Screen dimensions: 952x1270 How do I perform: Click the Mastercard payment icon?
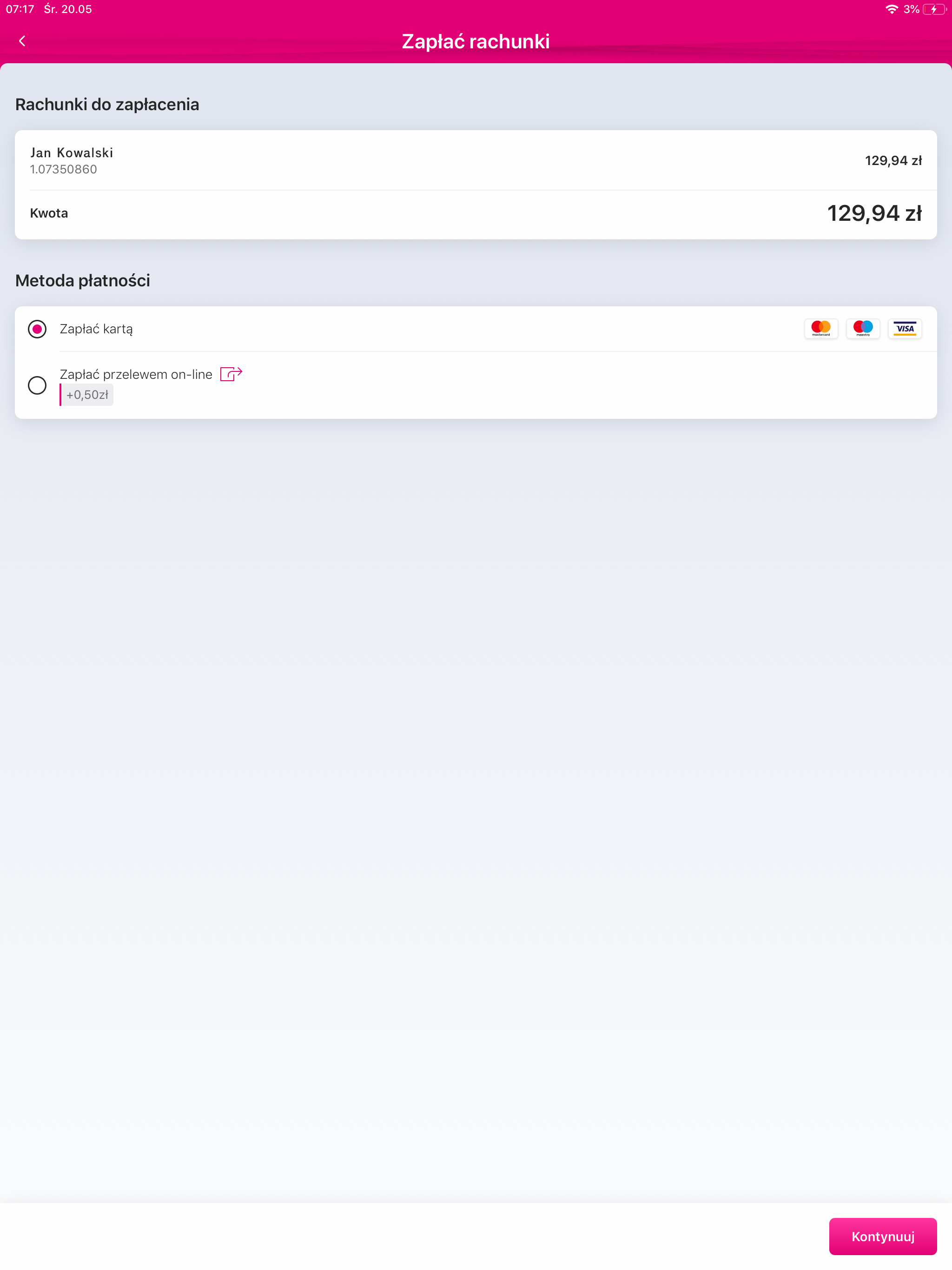(x=821, y=328)
